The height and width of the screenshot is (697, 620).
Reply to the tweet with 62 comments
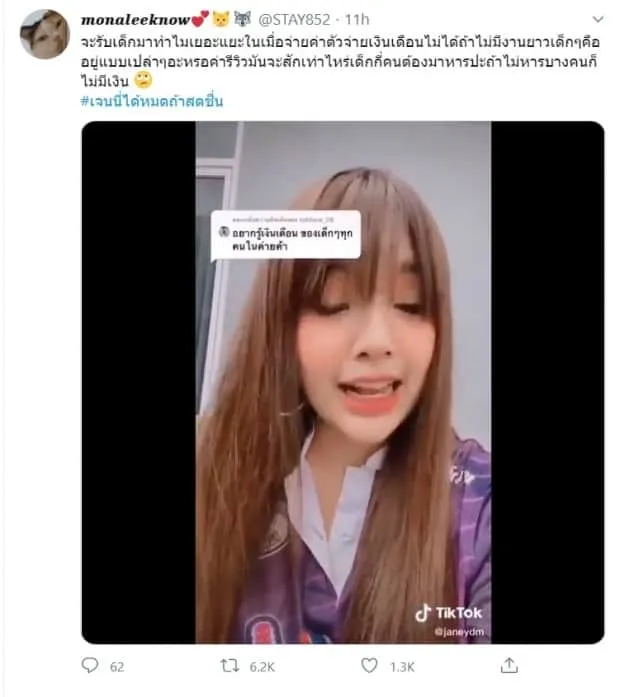[91, 665]
